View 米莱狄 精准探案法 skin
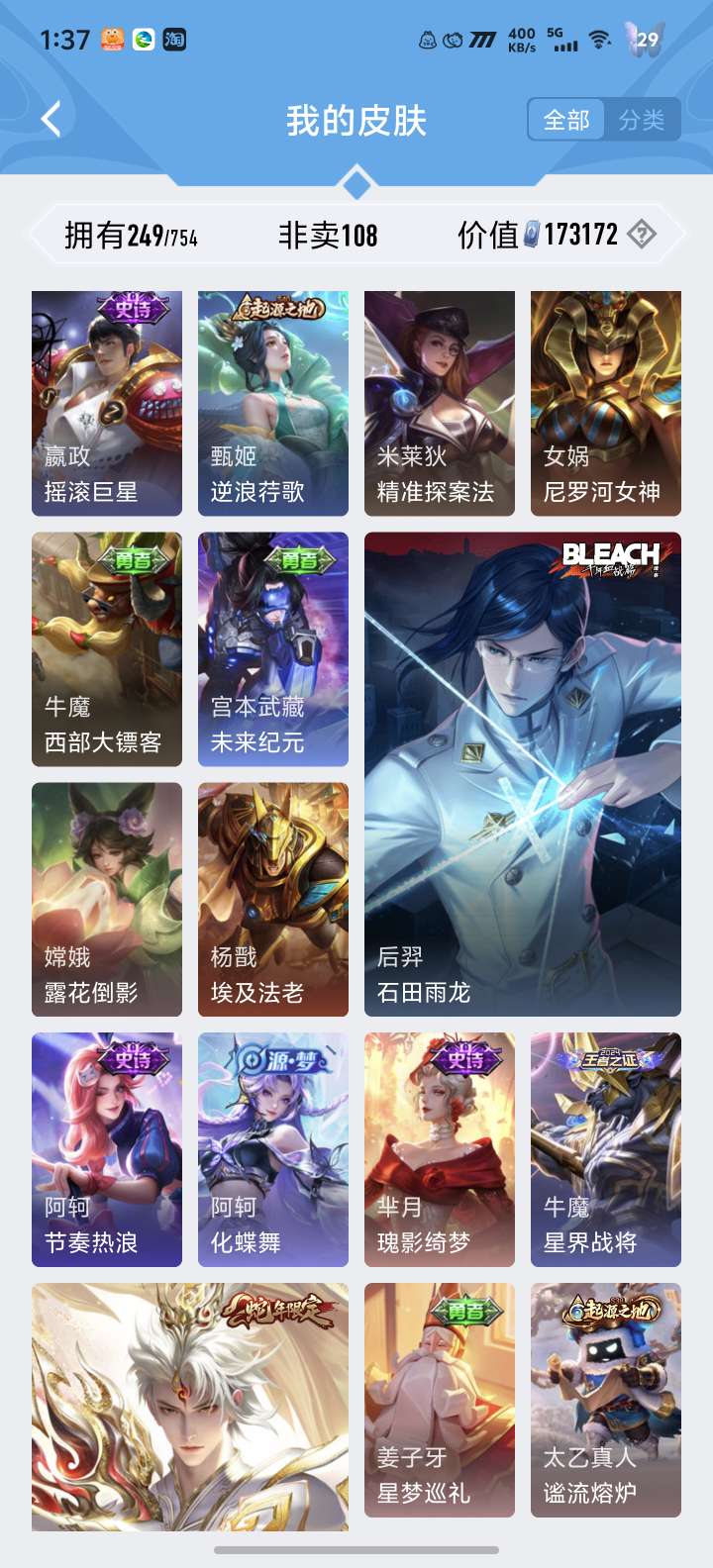 440,403
